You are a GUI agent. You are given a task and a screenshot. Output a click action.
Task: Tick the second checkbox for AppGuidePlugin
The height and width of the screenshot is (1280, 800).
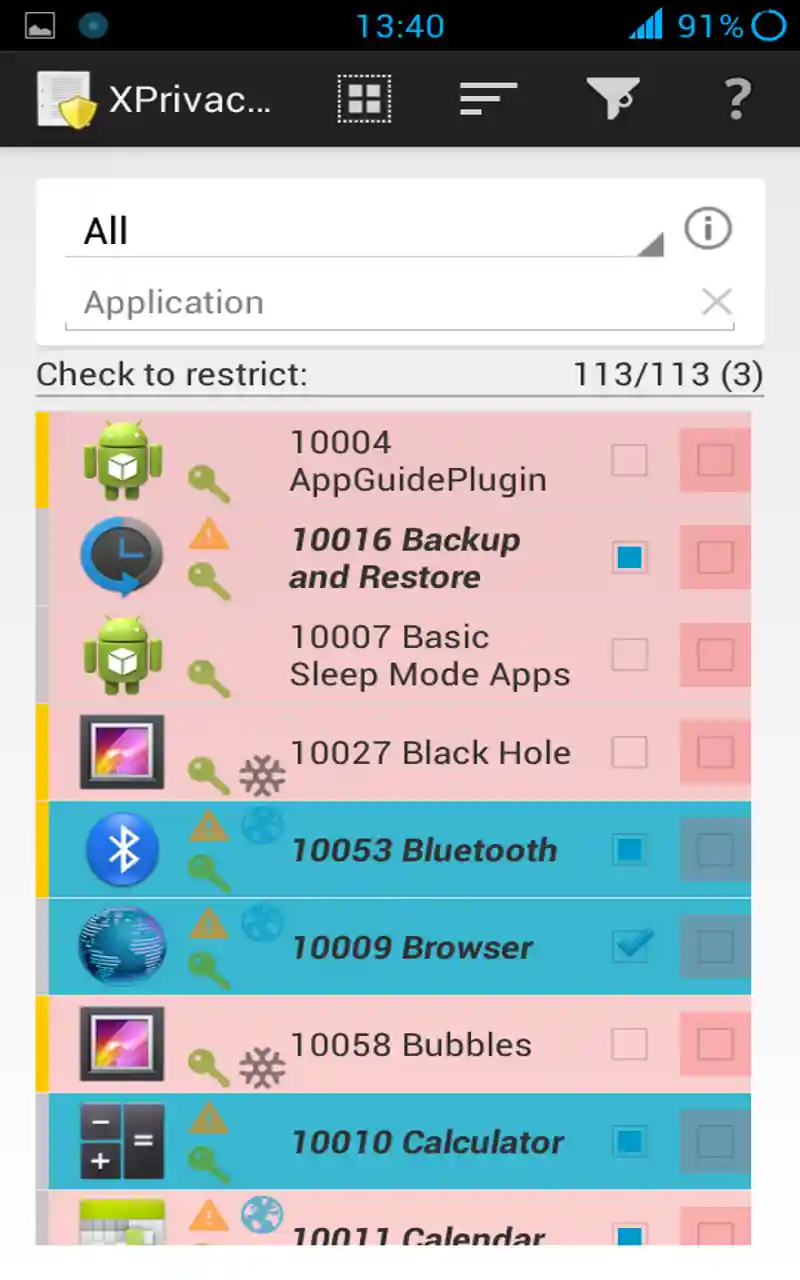tap(715, 461)
